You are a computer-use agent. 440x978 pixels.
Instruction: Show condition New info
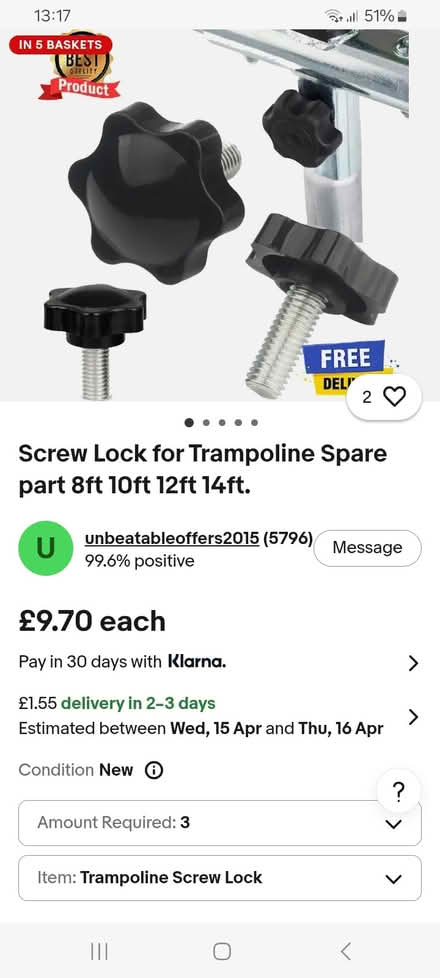click(x=154, y=770)
